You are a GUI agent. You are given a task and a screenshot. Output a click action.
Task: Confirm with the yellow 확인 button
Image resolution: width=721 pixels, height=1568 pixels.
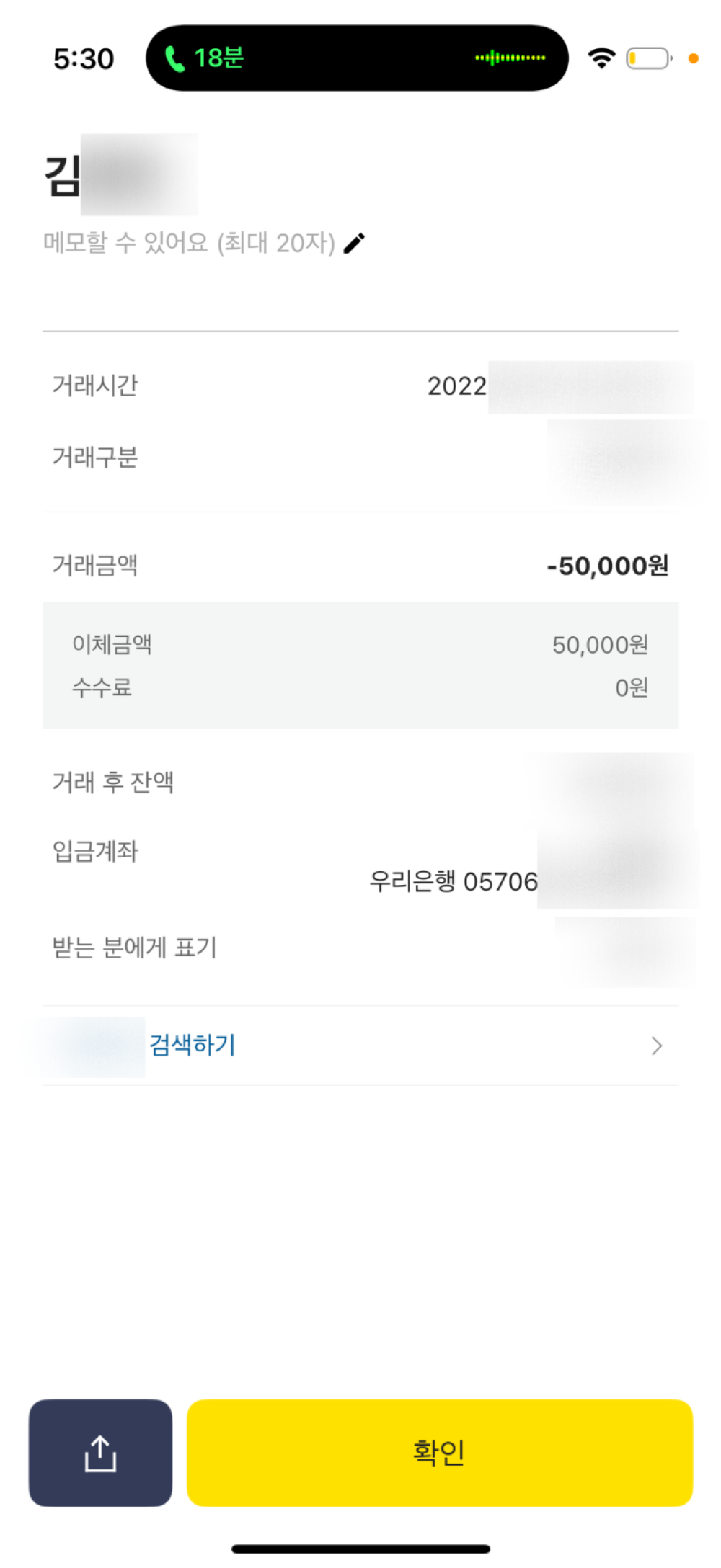coord(439,1453)
